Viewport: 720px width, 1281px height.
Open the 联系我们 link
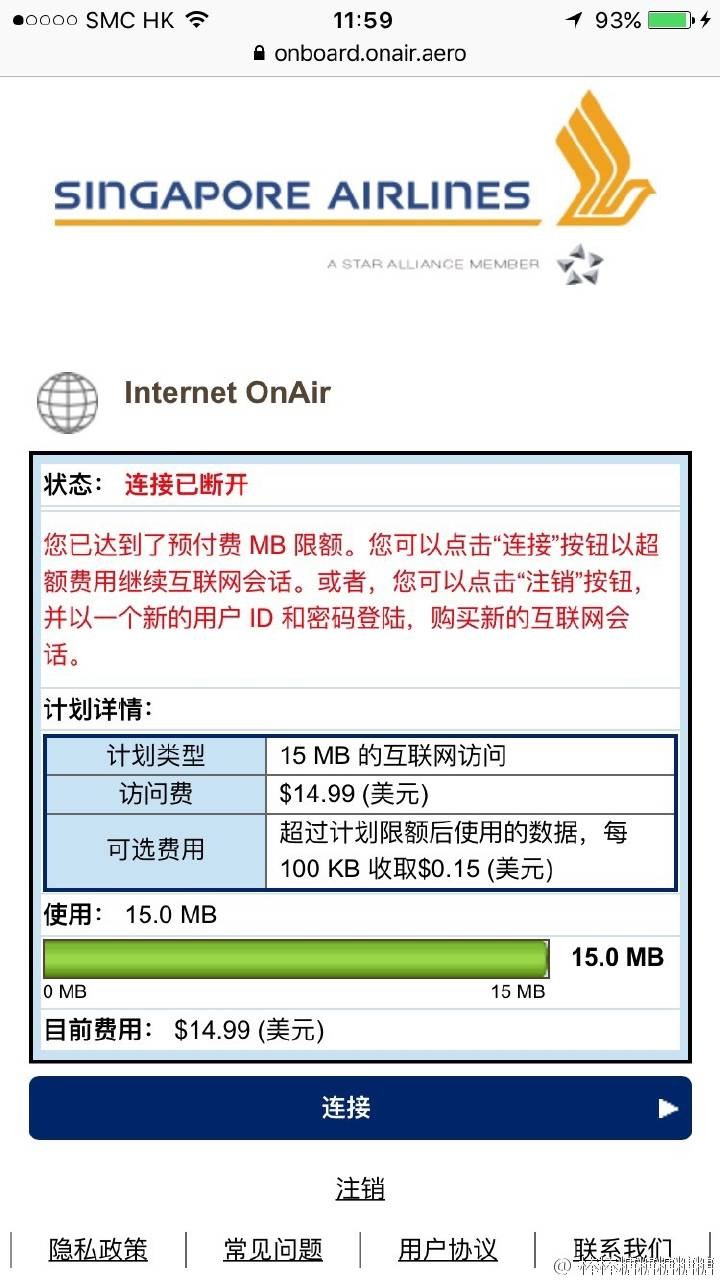point(622,1249)
